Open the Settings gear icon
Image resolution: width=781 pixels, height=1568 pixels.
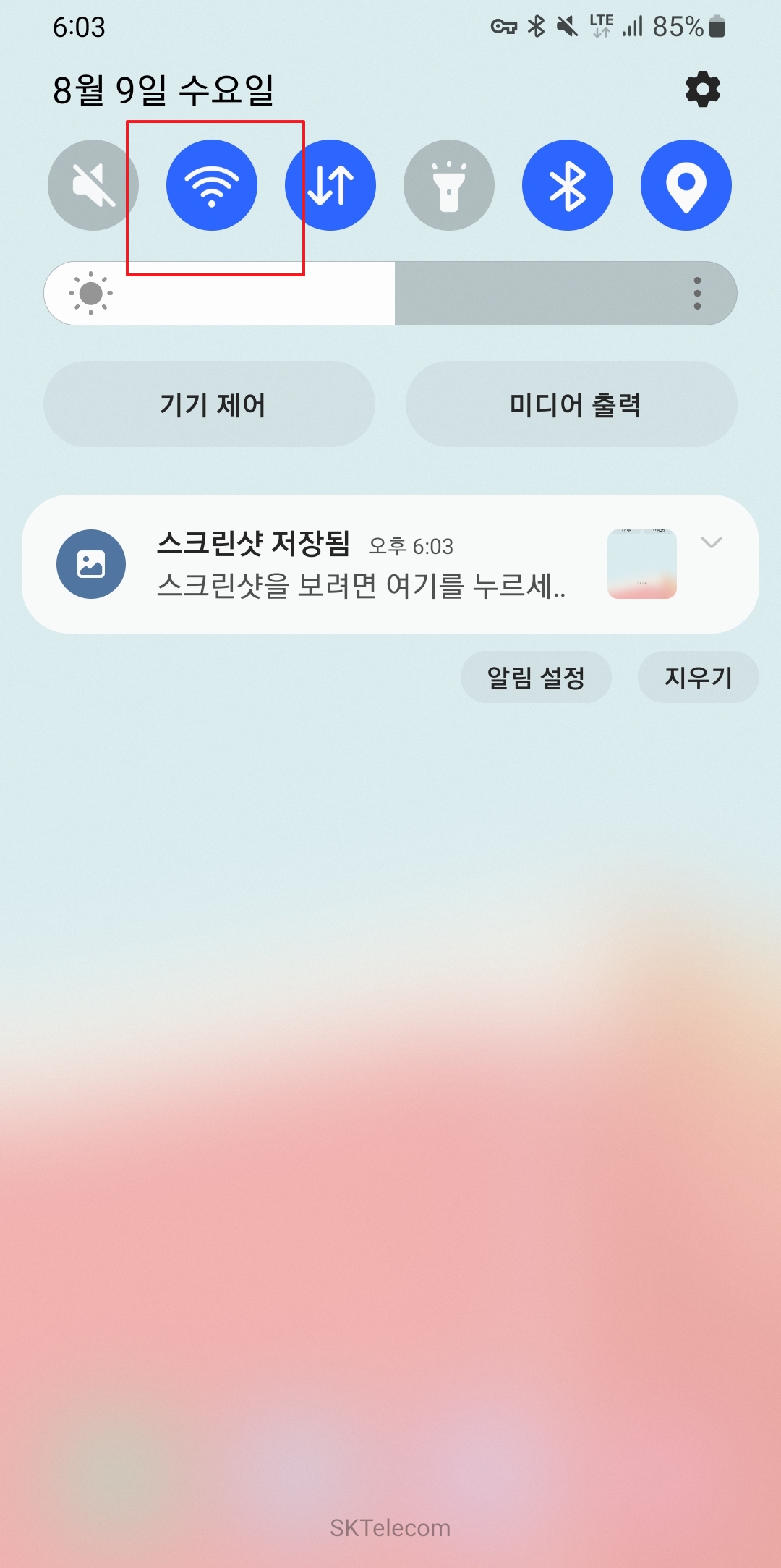[702, 89]
